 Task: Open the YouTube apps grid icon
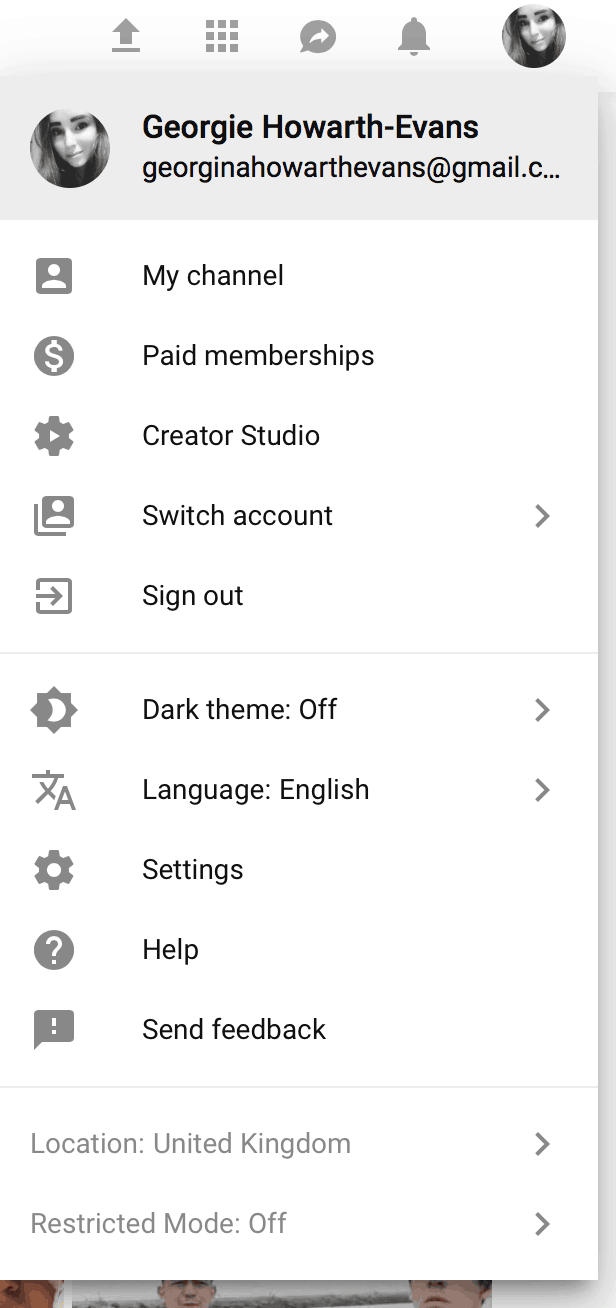[x=222, y=37]
